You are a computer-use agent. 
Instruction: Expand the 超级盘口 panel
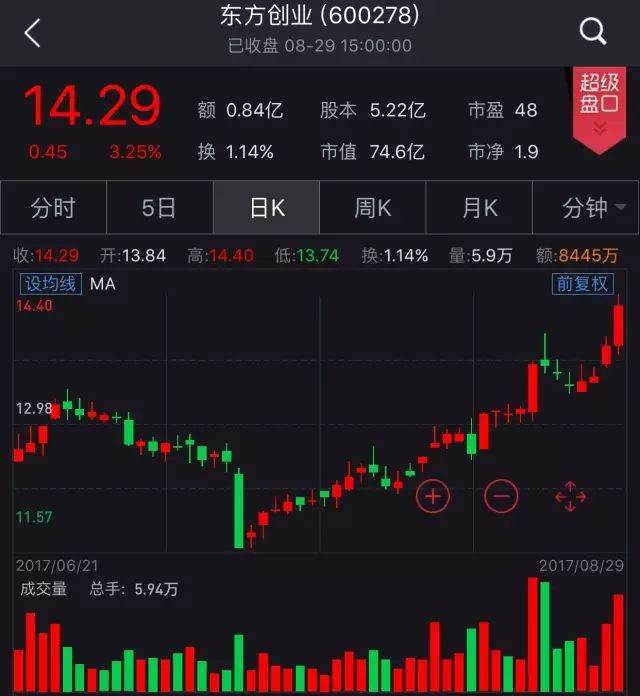coord(598,110)
